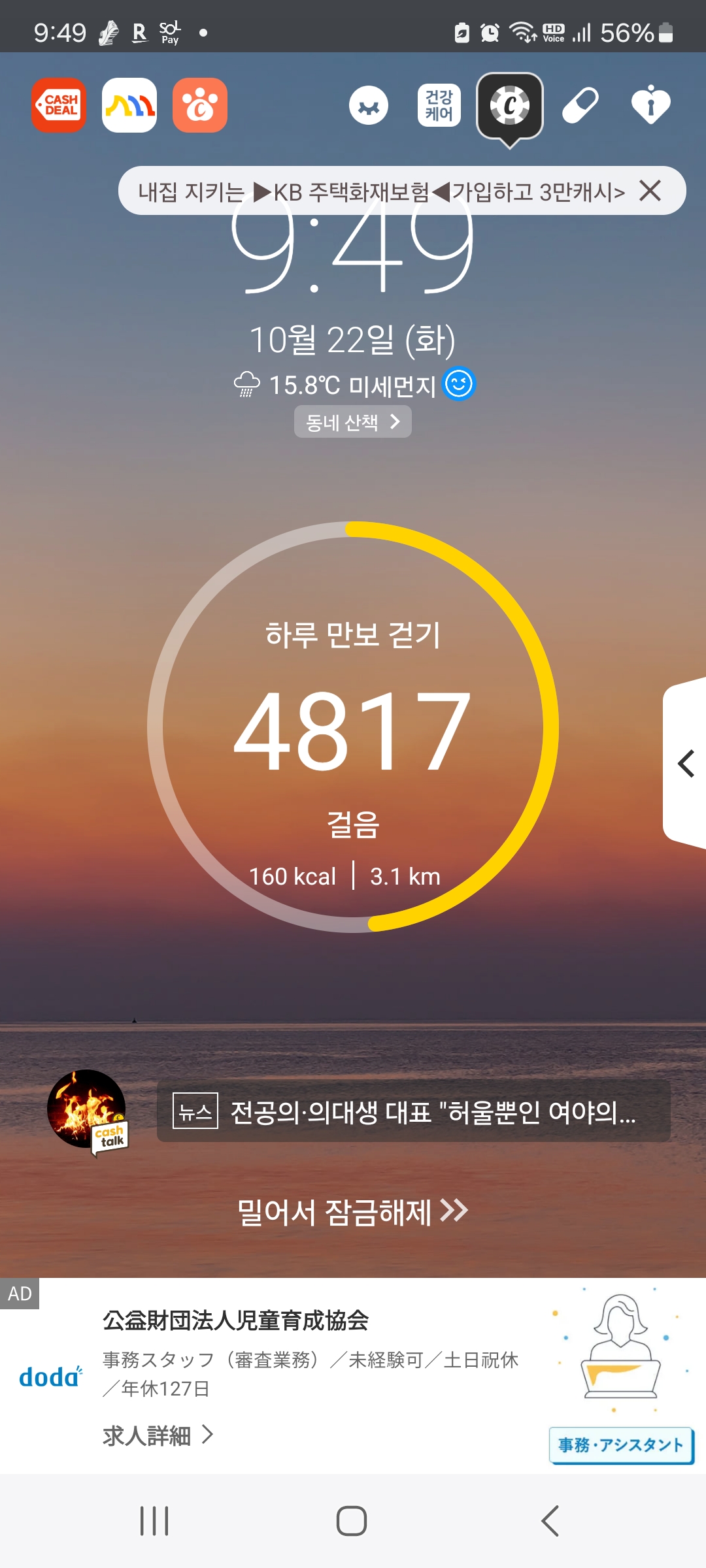Expand the side panel arrow
Screen dimensions: 706x1568
[x=686, y=763]
